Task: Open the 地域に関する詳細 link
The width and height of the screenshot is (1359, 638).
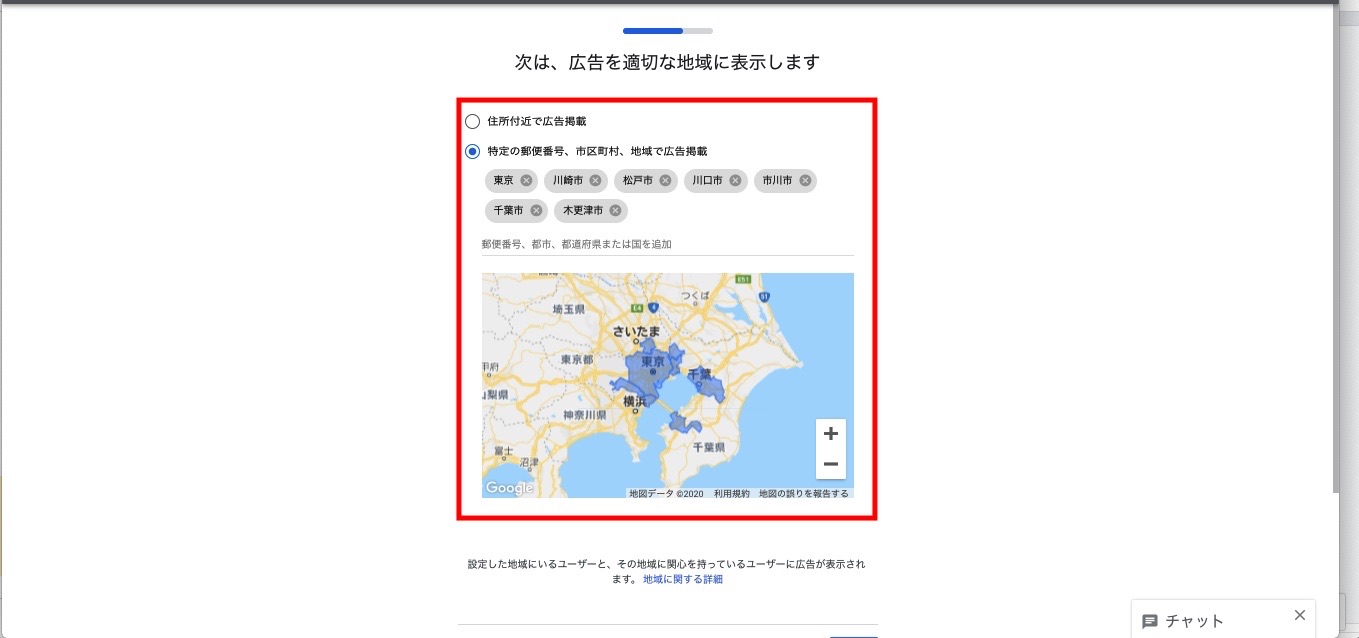Action: coord(682,579)
